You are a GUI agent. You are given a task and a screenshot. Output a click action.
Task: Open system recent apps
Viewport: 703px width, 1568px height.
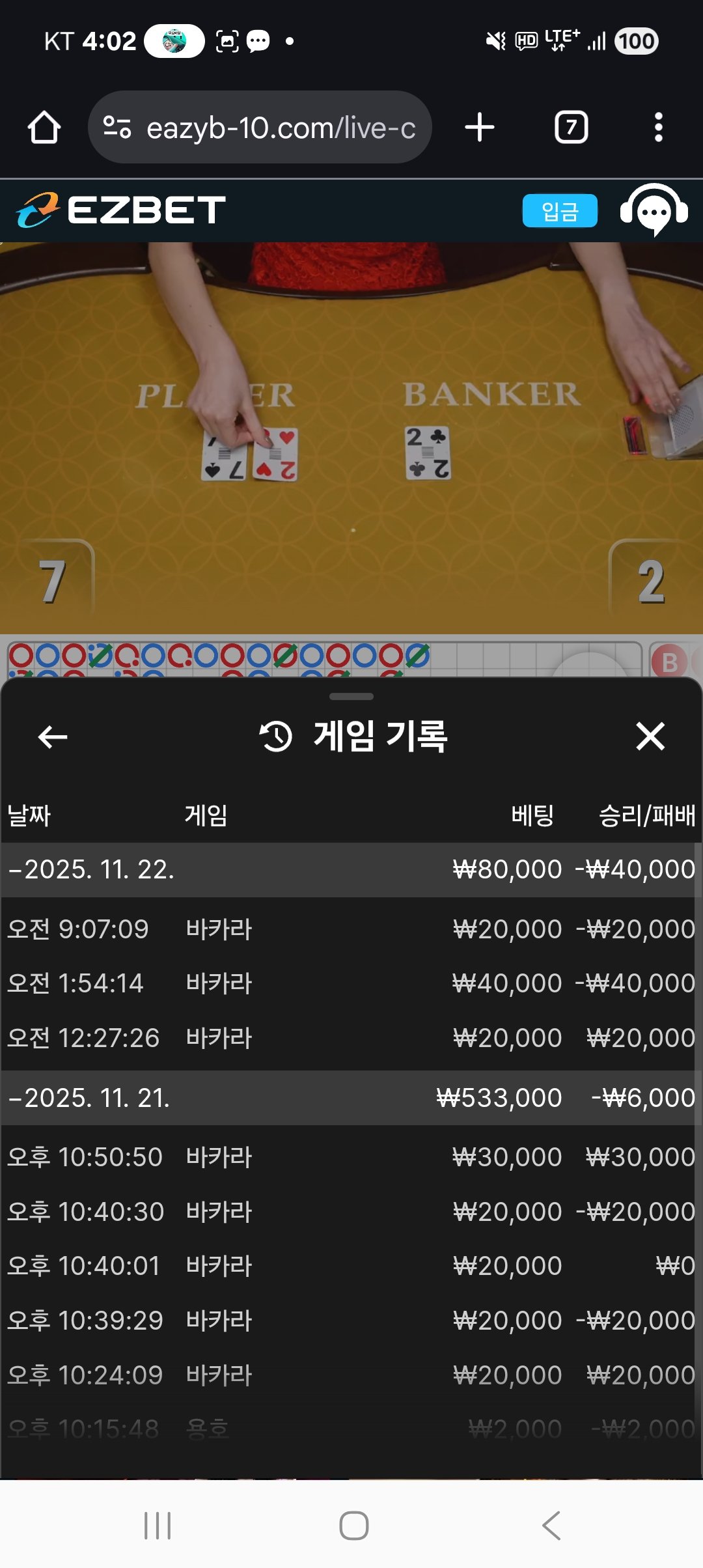click(157, 1525)
